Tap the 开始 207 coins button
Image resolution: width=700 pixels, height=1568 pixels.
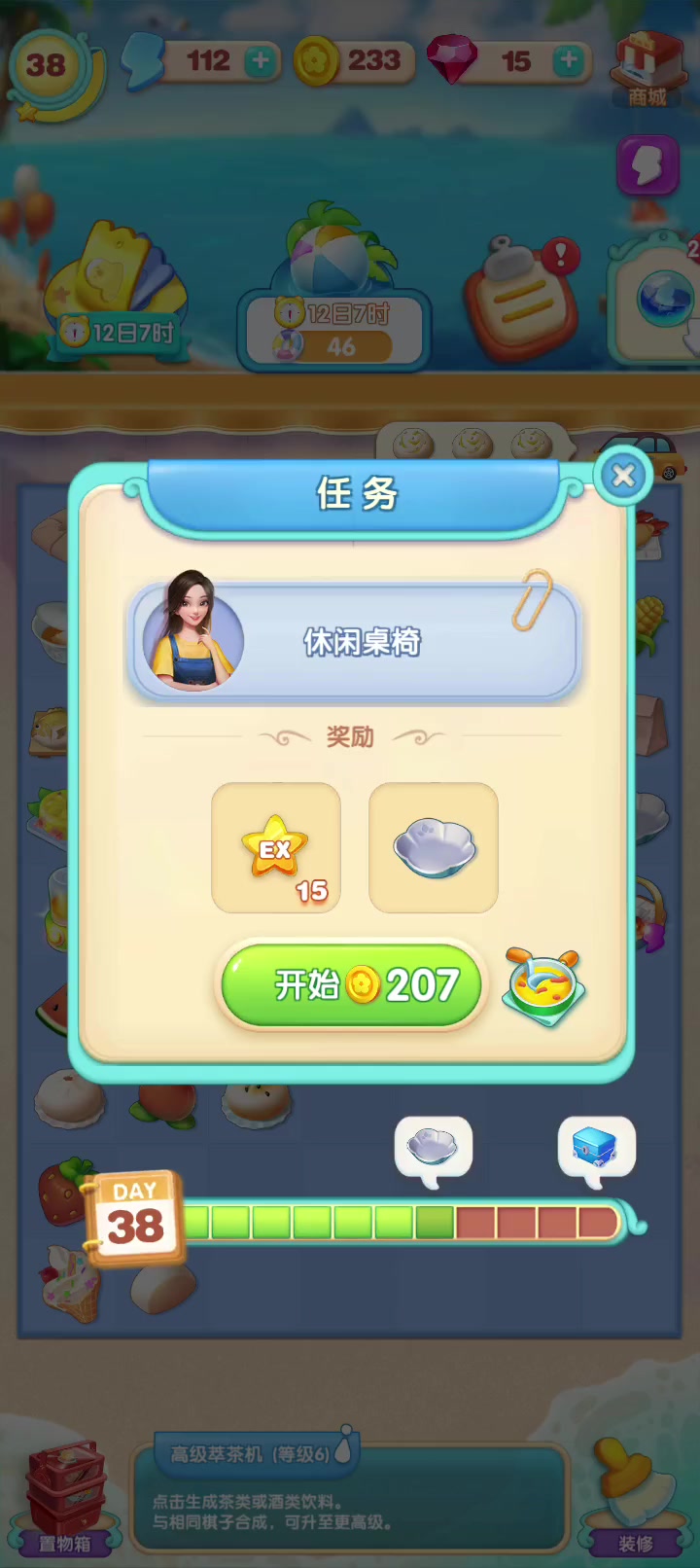(351, 985)
